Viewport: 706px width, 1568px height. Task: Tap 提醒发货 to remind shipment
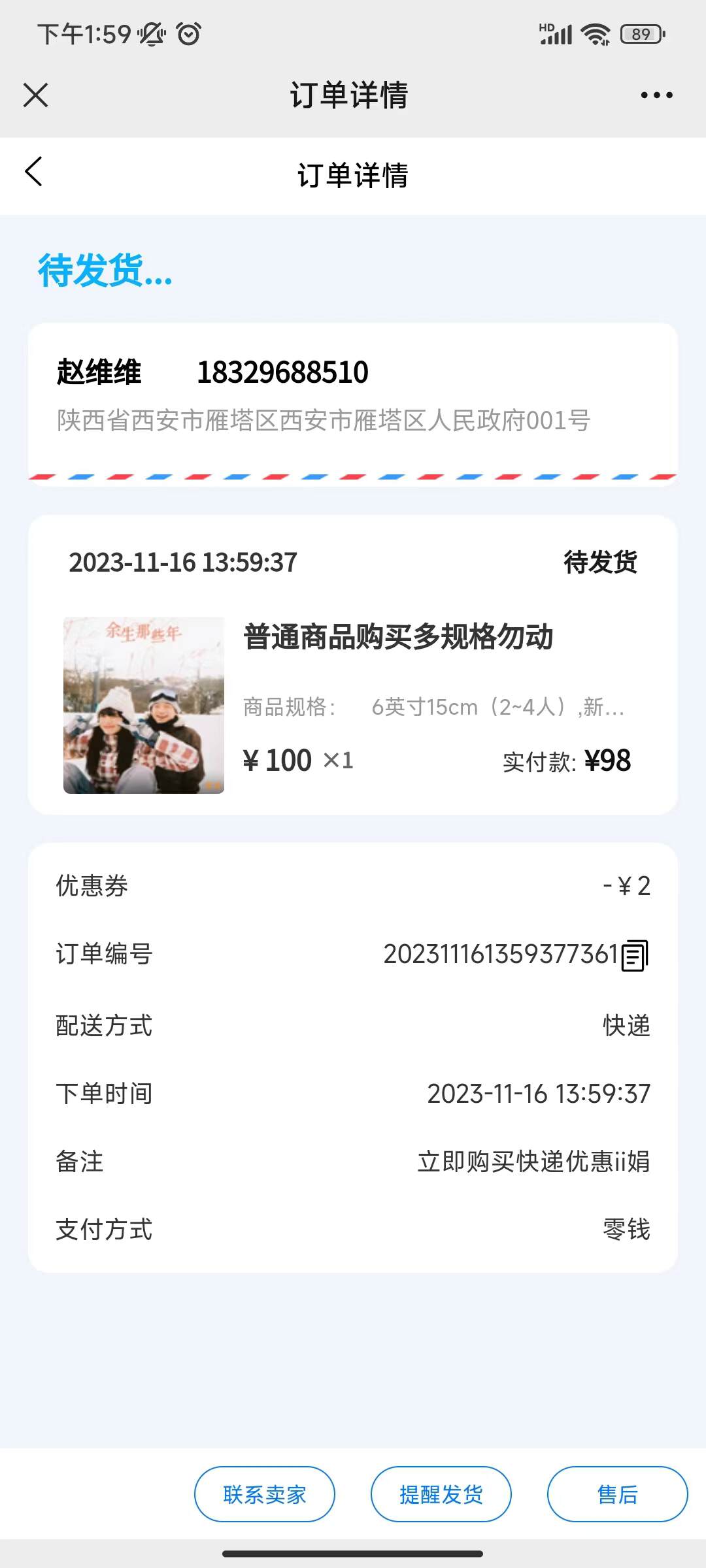coord(441,1494)
